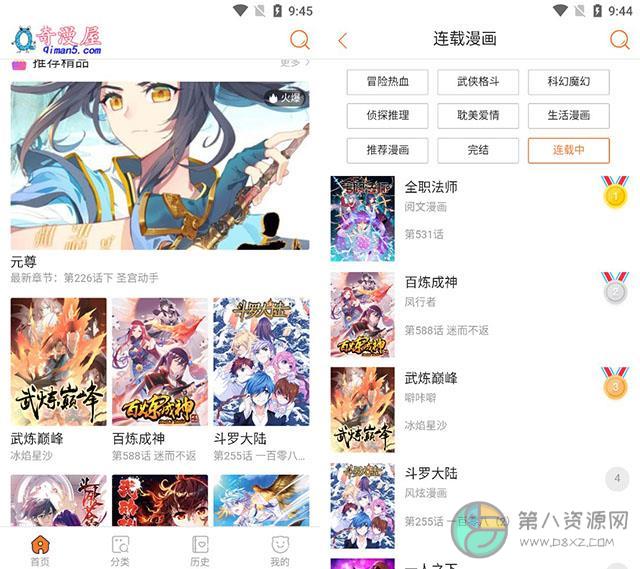640x569 pixels.
Task: Open search next to the 奇漫屋 logo
Action: coord(299,40)
